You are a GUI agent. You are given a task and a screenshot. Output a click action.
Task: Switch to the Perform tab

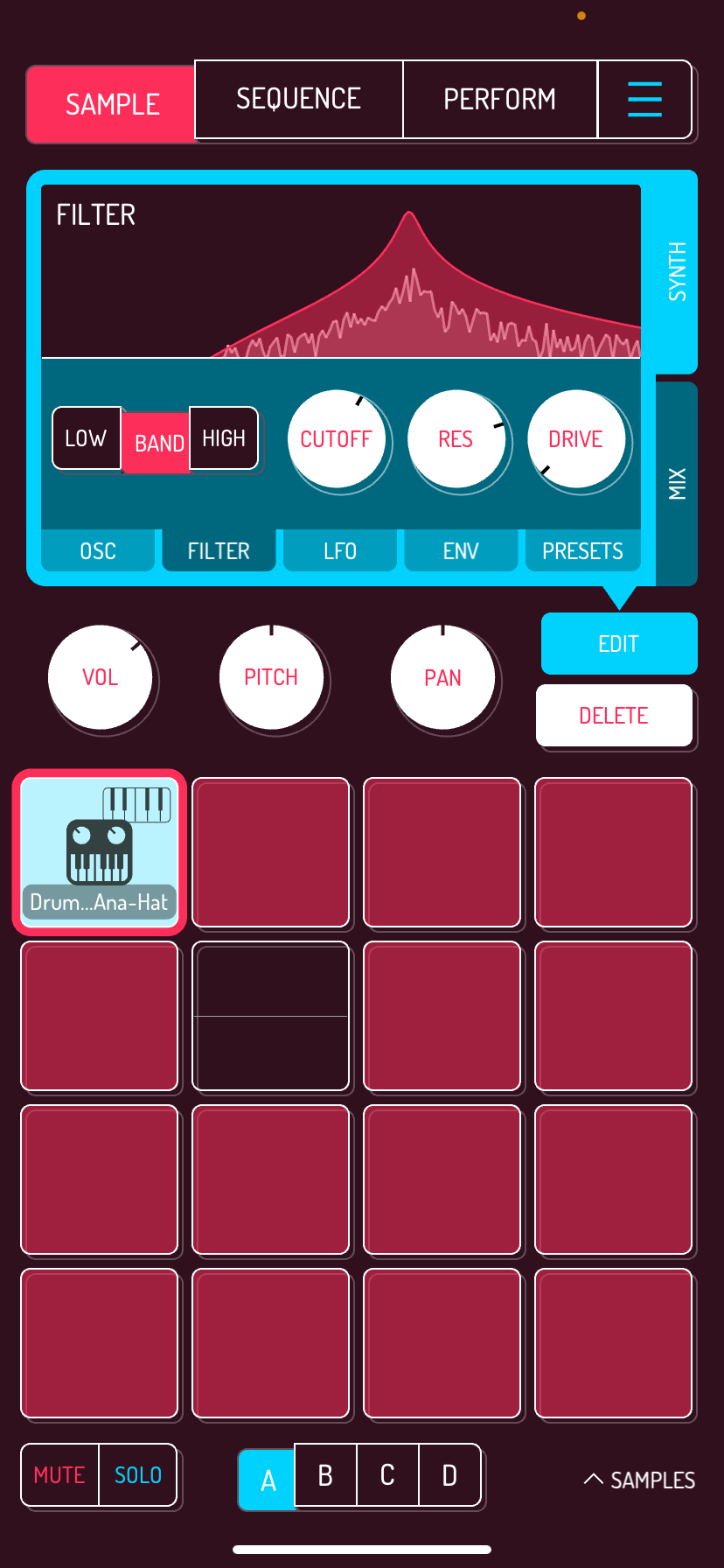(x=499, y=99)
